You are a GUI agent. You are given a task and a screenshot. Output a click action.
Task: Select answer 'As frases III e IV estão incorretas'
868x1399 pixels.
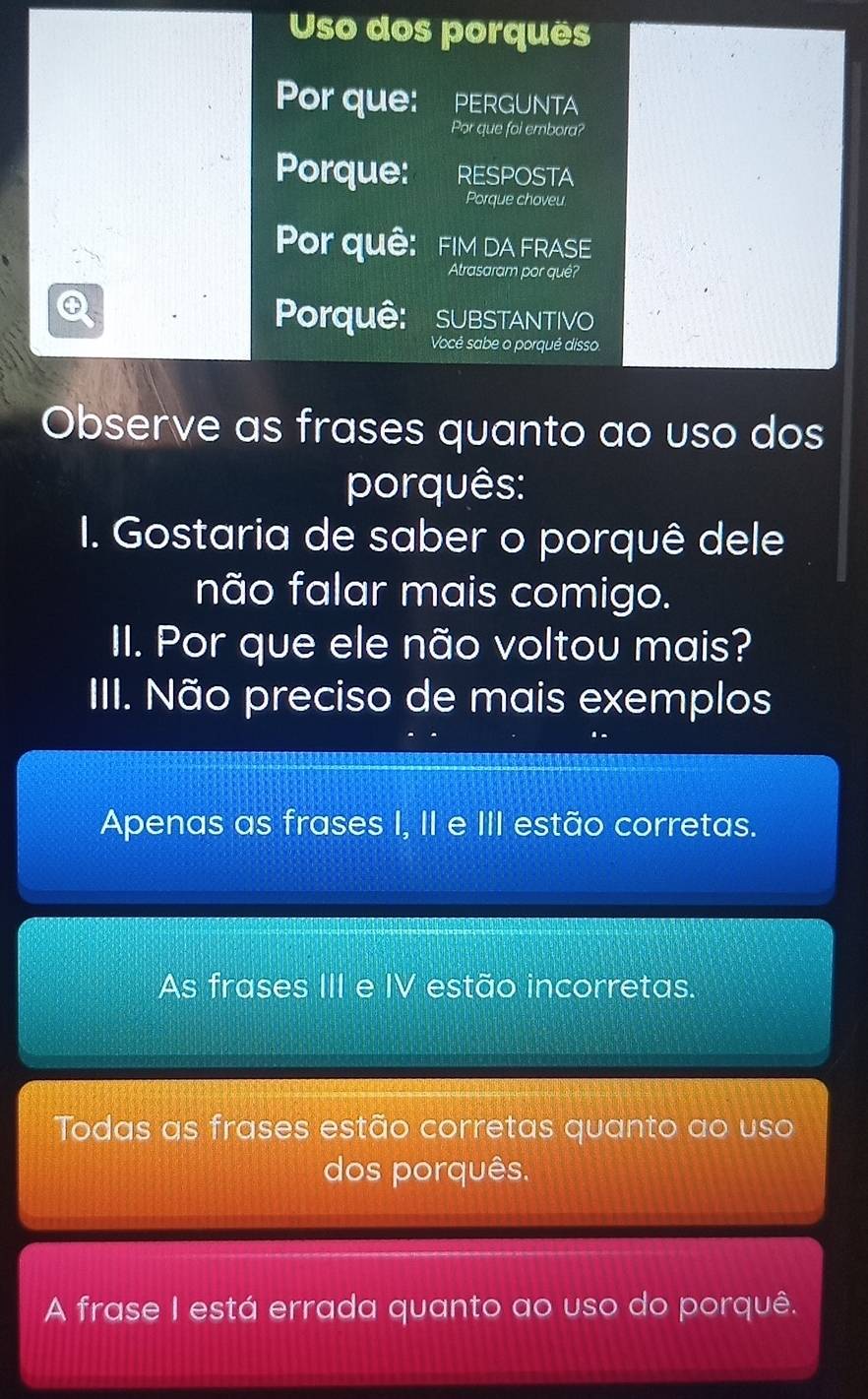click(x=426, y=987)
